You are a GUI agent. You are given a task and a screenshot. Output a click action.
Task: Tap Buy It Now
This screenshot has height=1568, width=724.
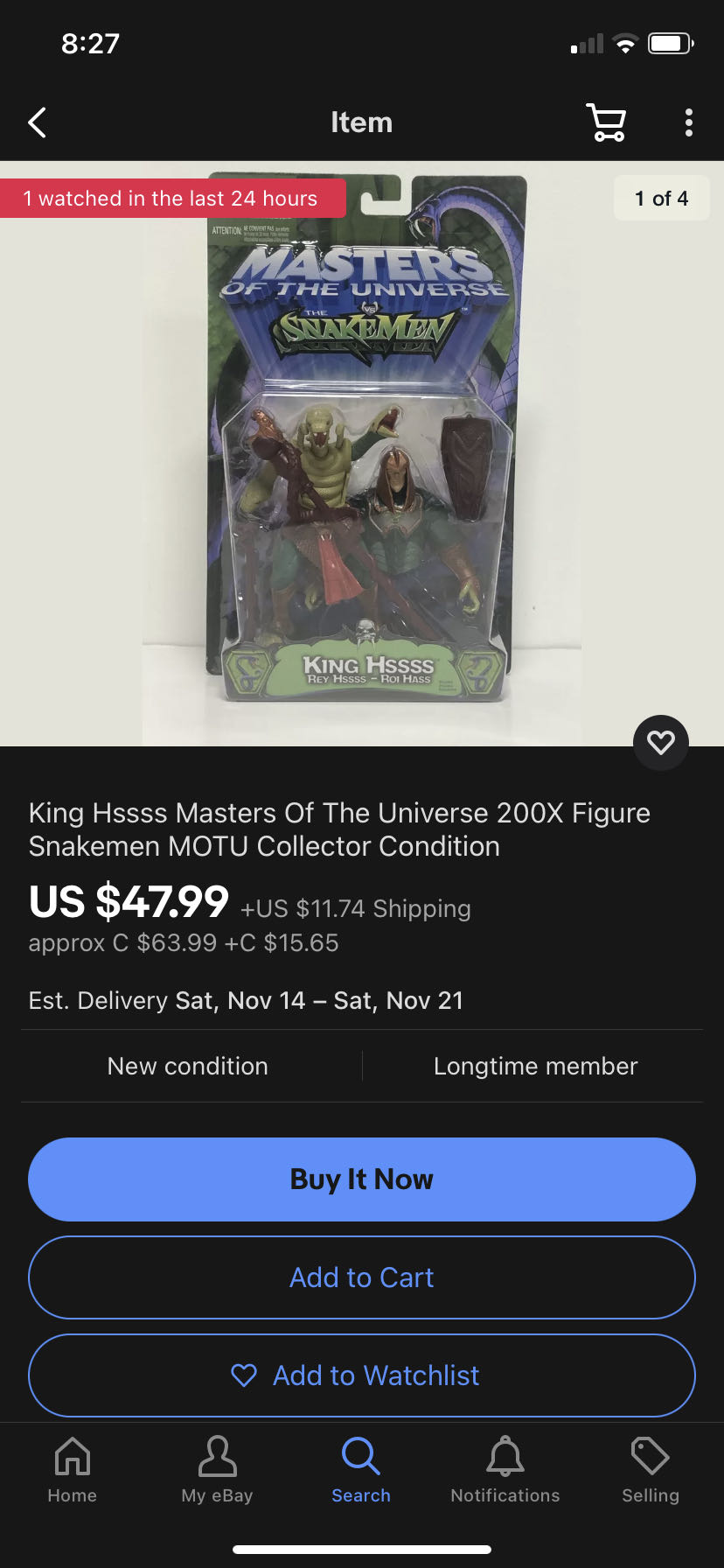click(x=361, y=1179)
